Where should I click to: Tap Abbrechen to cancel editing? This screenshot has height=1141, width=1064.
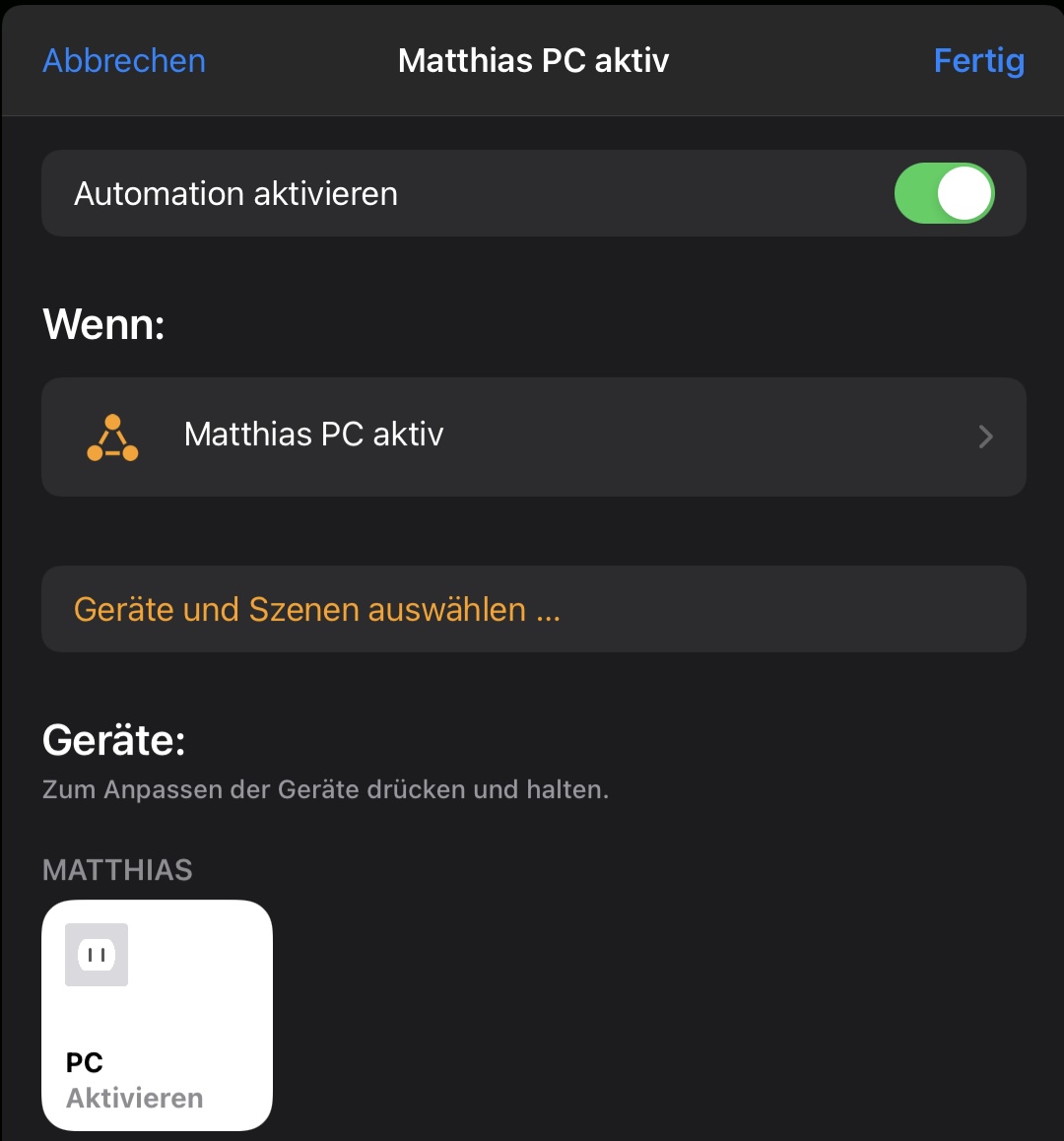124,61
